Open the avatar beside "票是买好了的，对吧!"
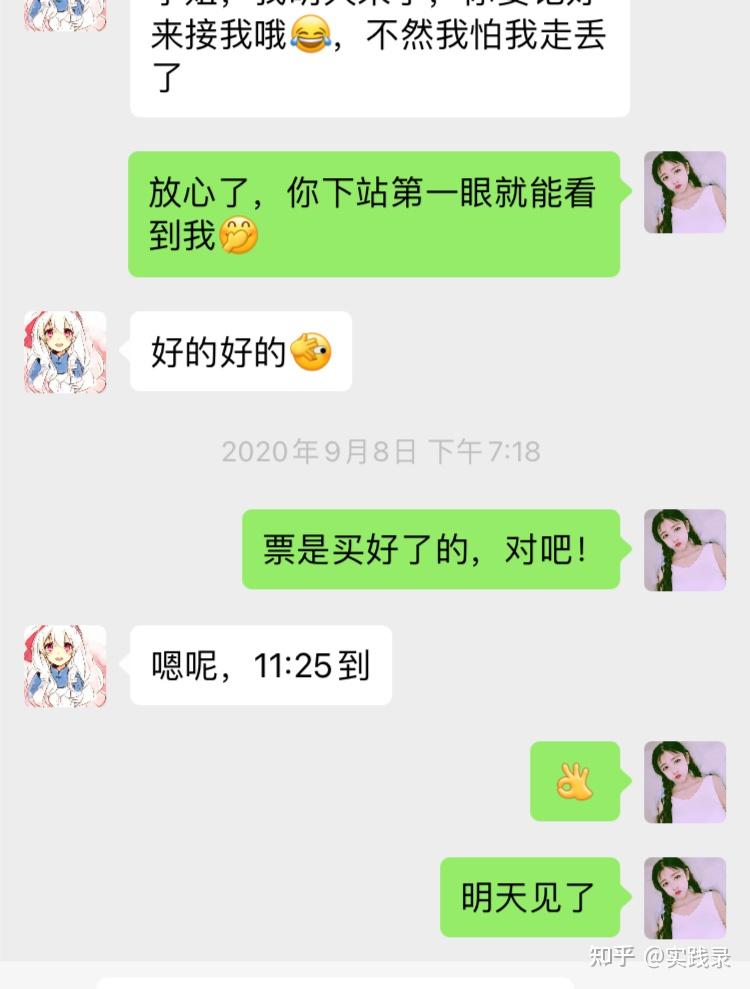The height and width of the screenshot is (989, 750). (x=684, y=549)
